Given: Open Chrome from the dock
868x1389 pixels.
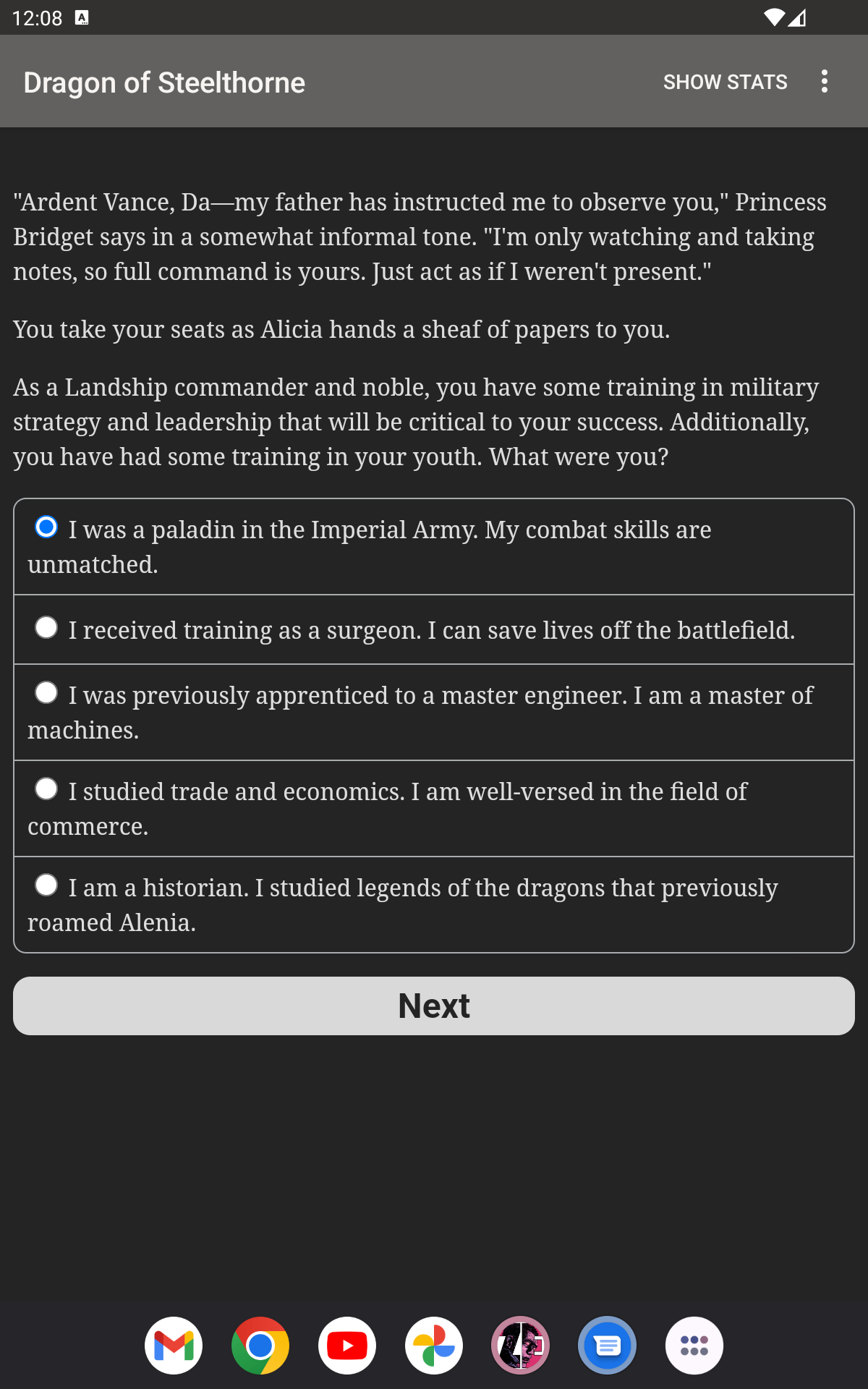Looking at the screenshot, I should pyautogui.click(x=260, y=1346).
